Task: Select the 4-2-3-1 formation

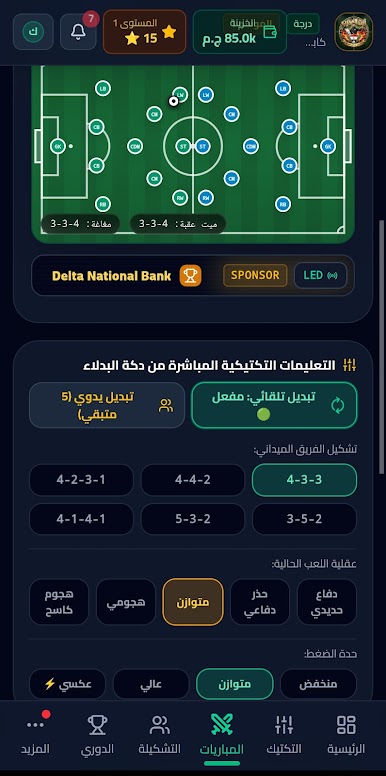Action: (81, 480)
